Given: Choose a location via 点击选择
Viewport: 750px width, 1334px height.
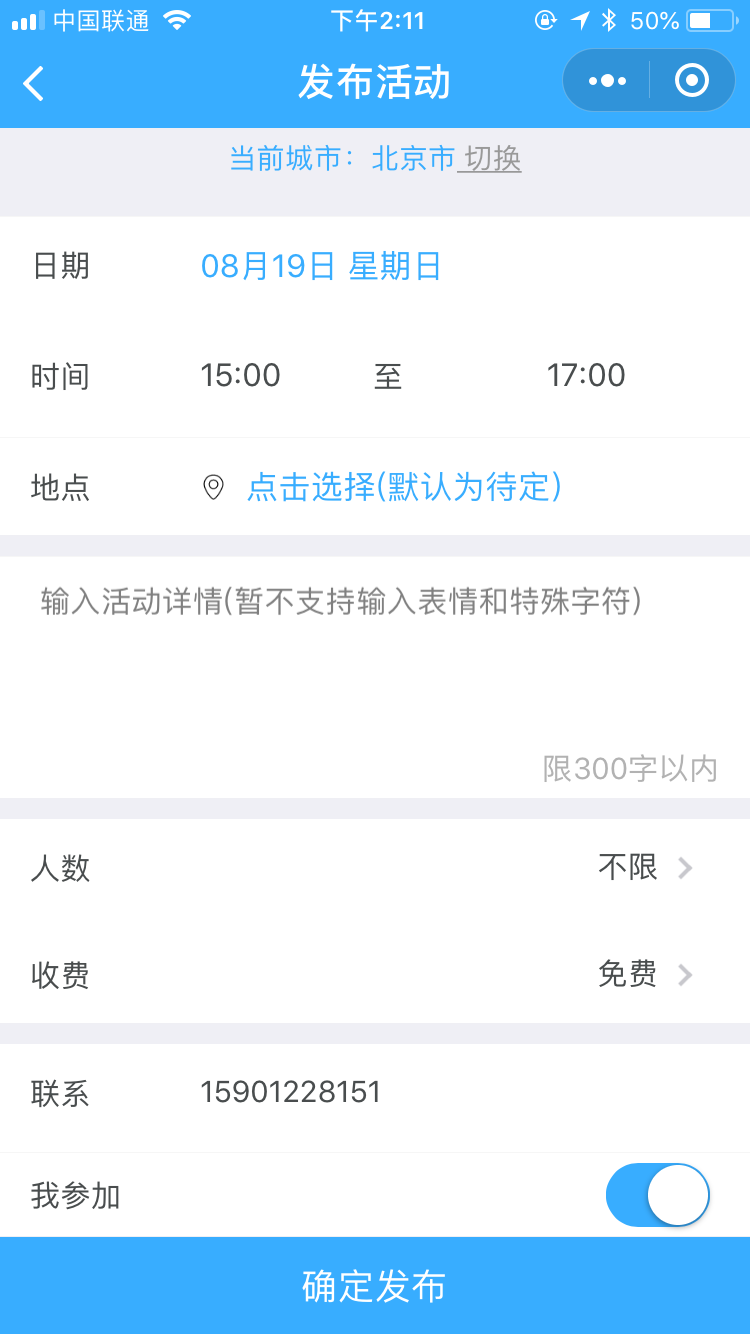Looking at the screenshot, I should pos(404,487).
